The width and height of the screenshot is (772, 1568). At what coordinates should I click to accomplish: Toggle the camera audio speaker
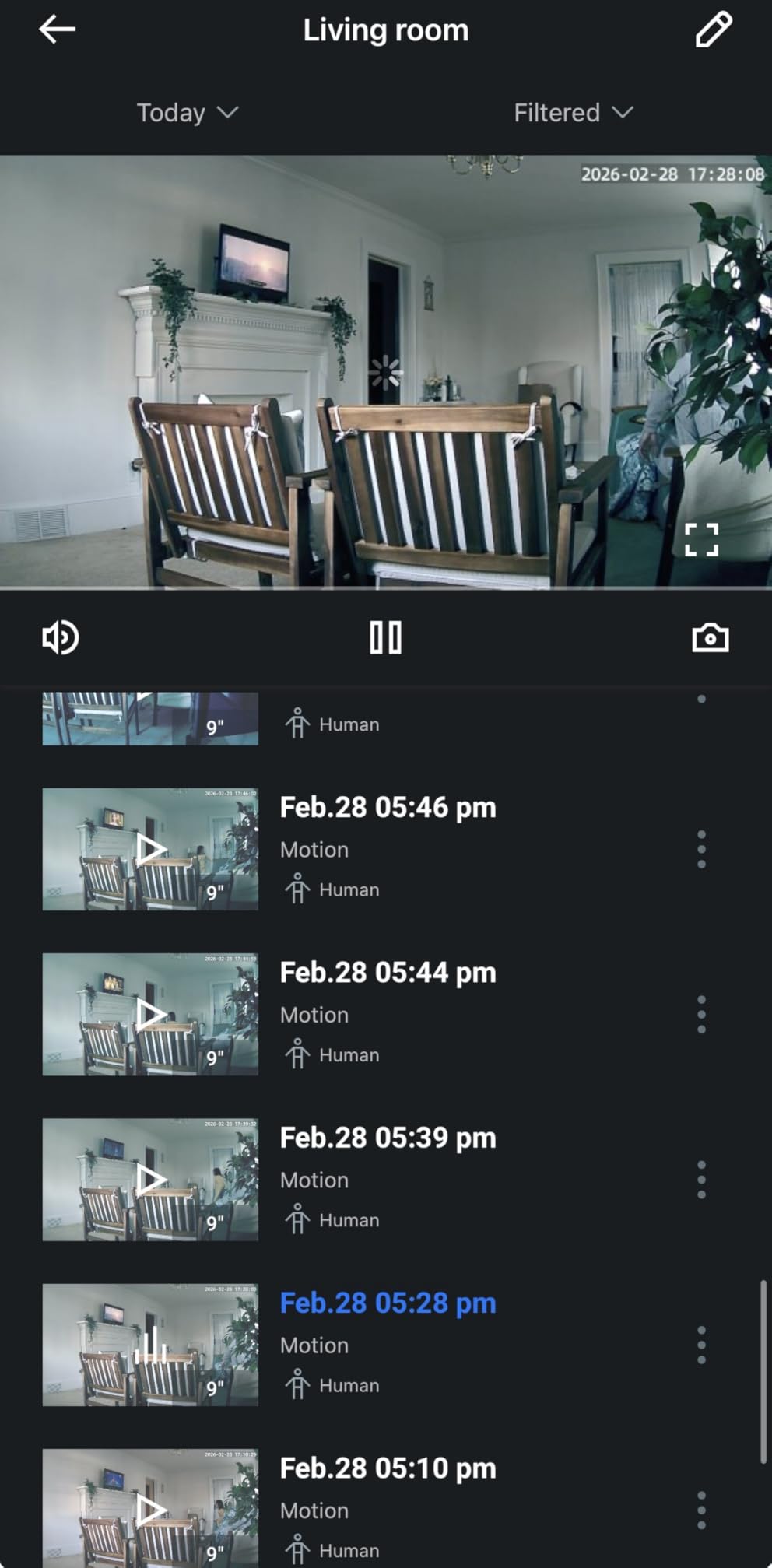tap(60, 637)
